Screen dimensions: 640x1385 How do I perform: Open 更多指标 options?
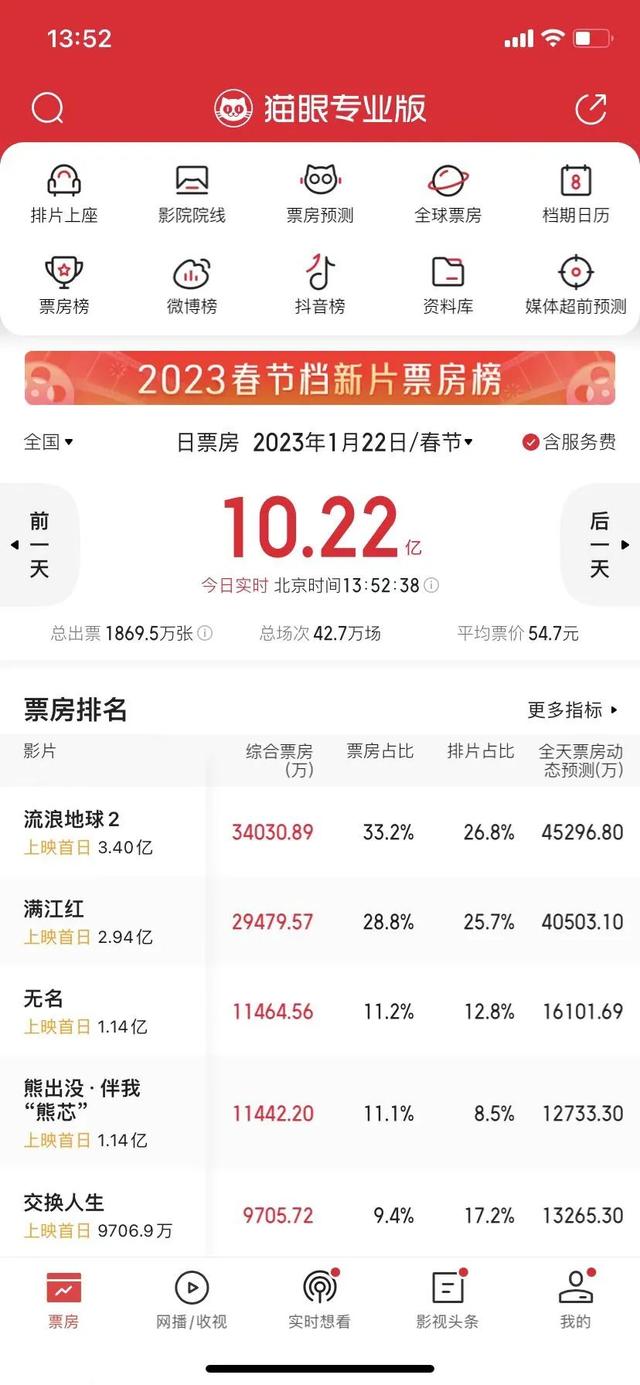point(572,710)
